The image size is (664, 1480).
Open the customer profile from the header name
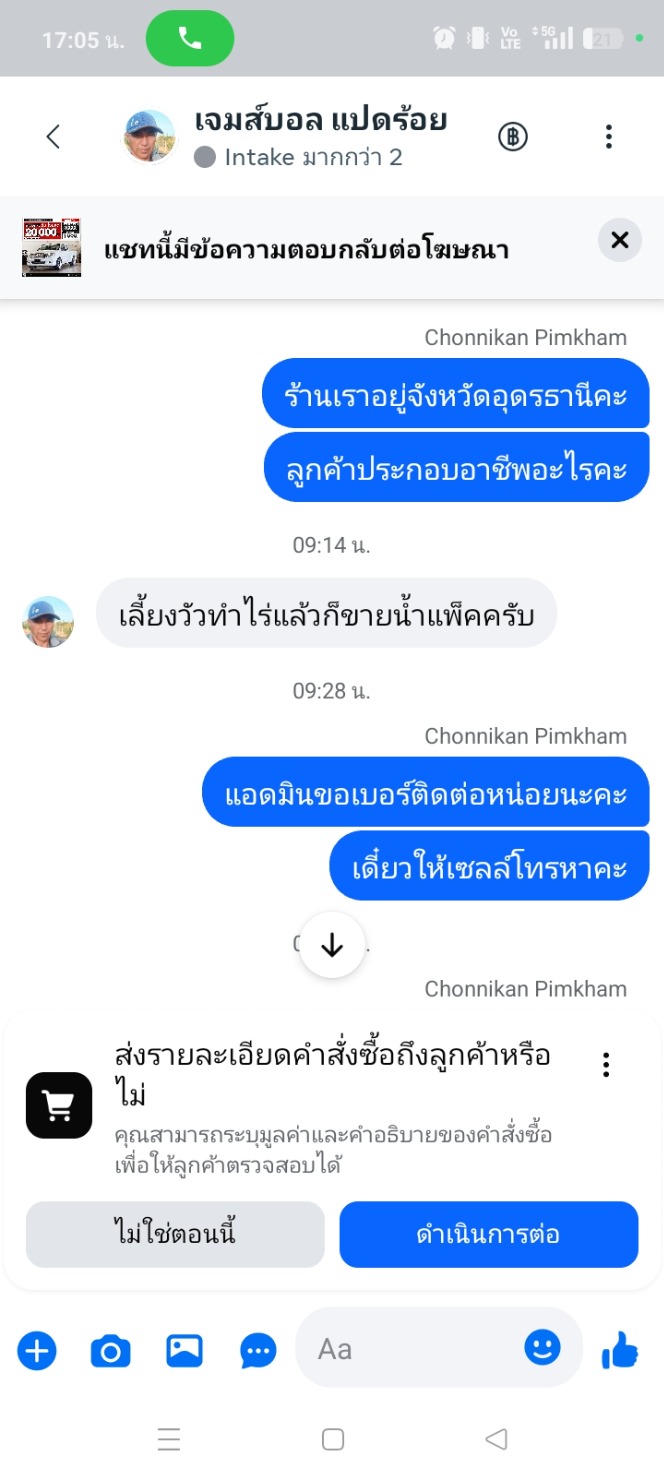point(320,122)
